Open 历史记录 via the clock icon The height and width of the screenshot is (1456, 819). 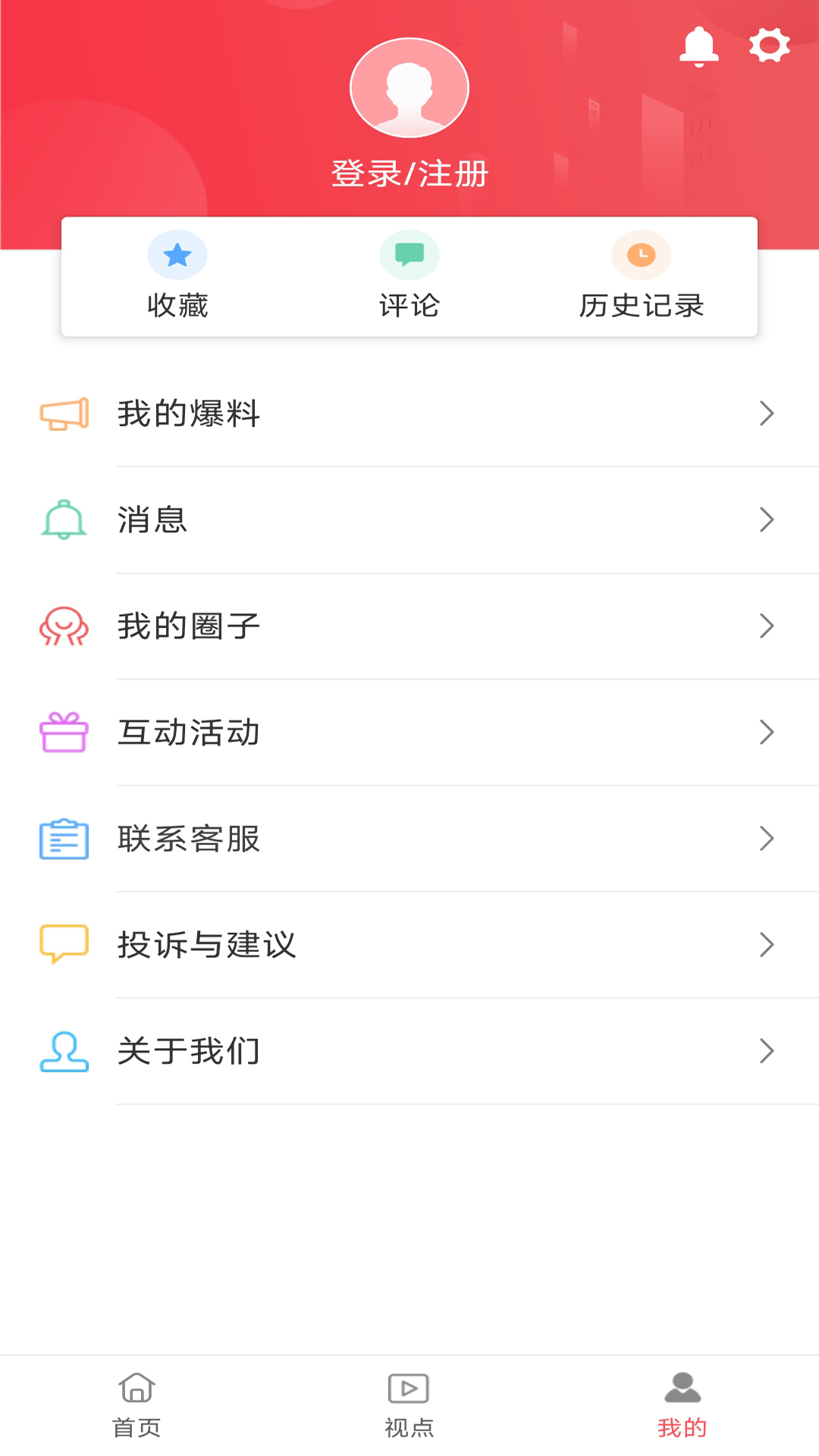642,256
